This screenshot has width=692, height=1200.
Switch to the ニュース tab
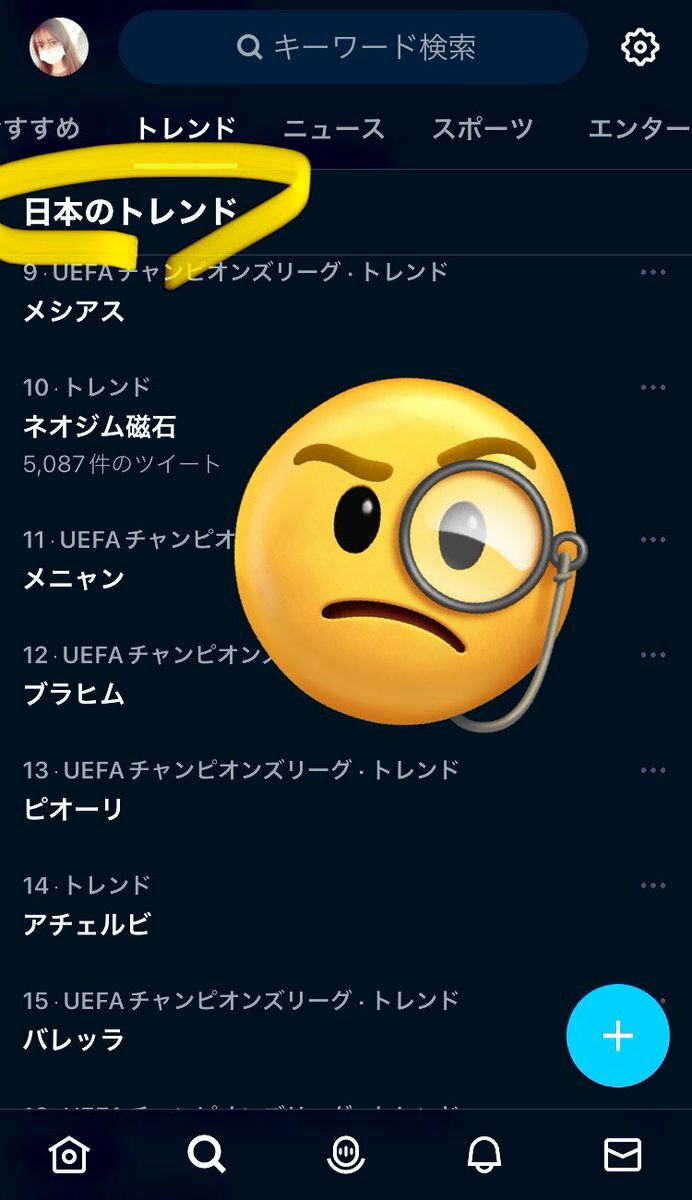pos(333,128)
